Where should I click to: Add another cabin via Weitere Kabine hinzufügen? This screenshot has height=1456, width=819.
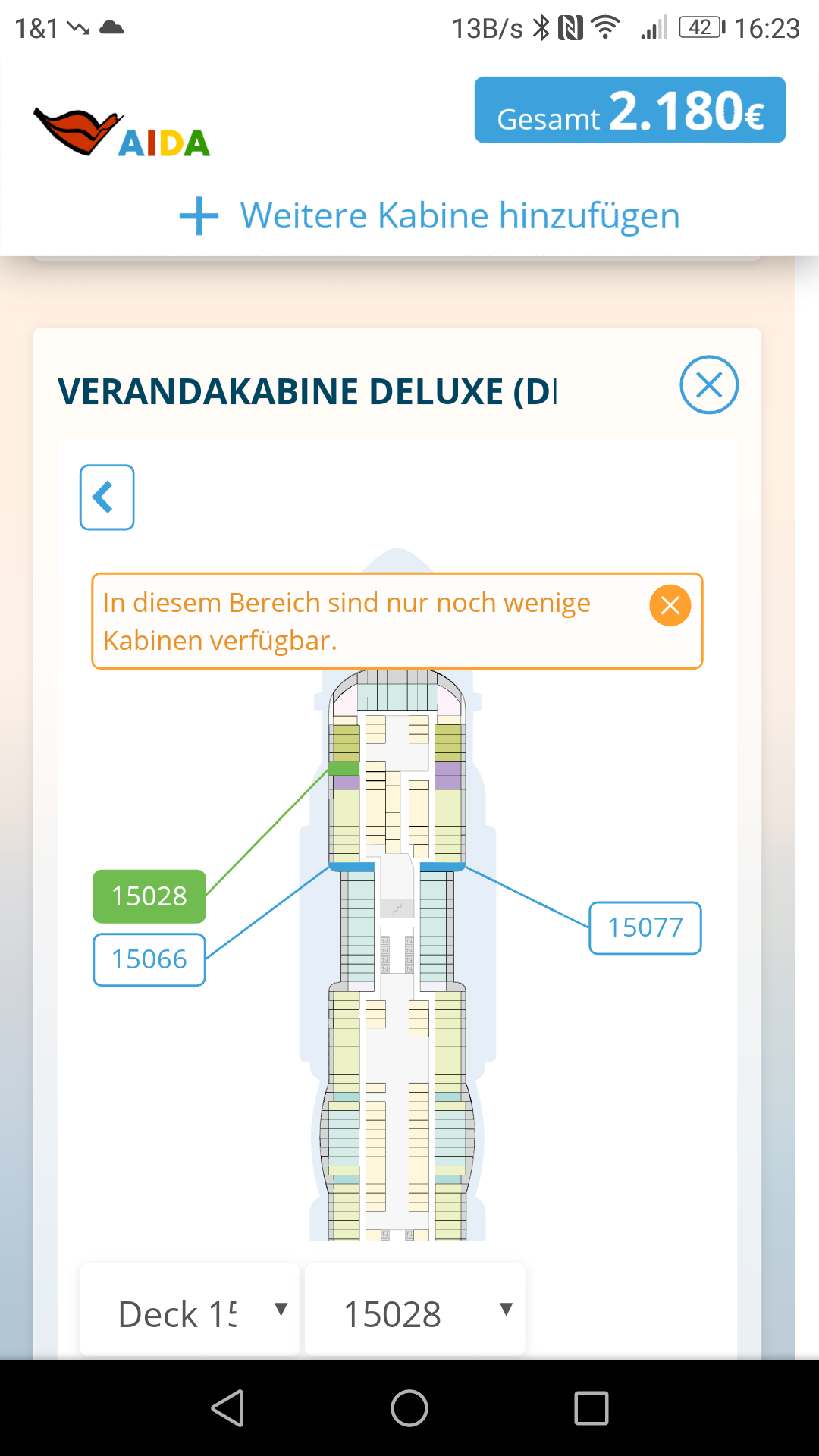point(429,215)
